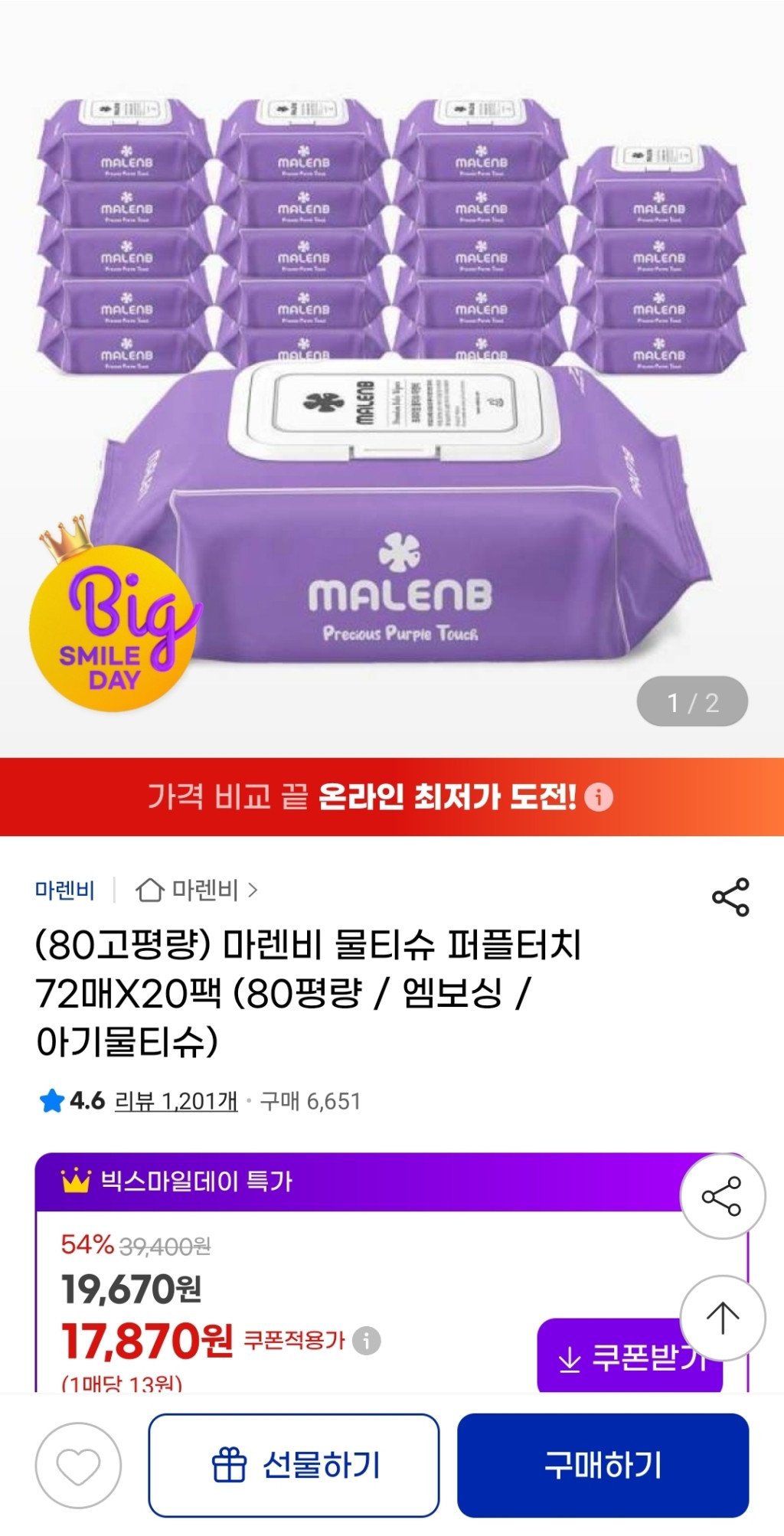
Task: Show 쿠폰적용가 info tooltip
Action: (x=367, y=1341)
